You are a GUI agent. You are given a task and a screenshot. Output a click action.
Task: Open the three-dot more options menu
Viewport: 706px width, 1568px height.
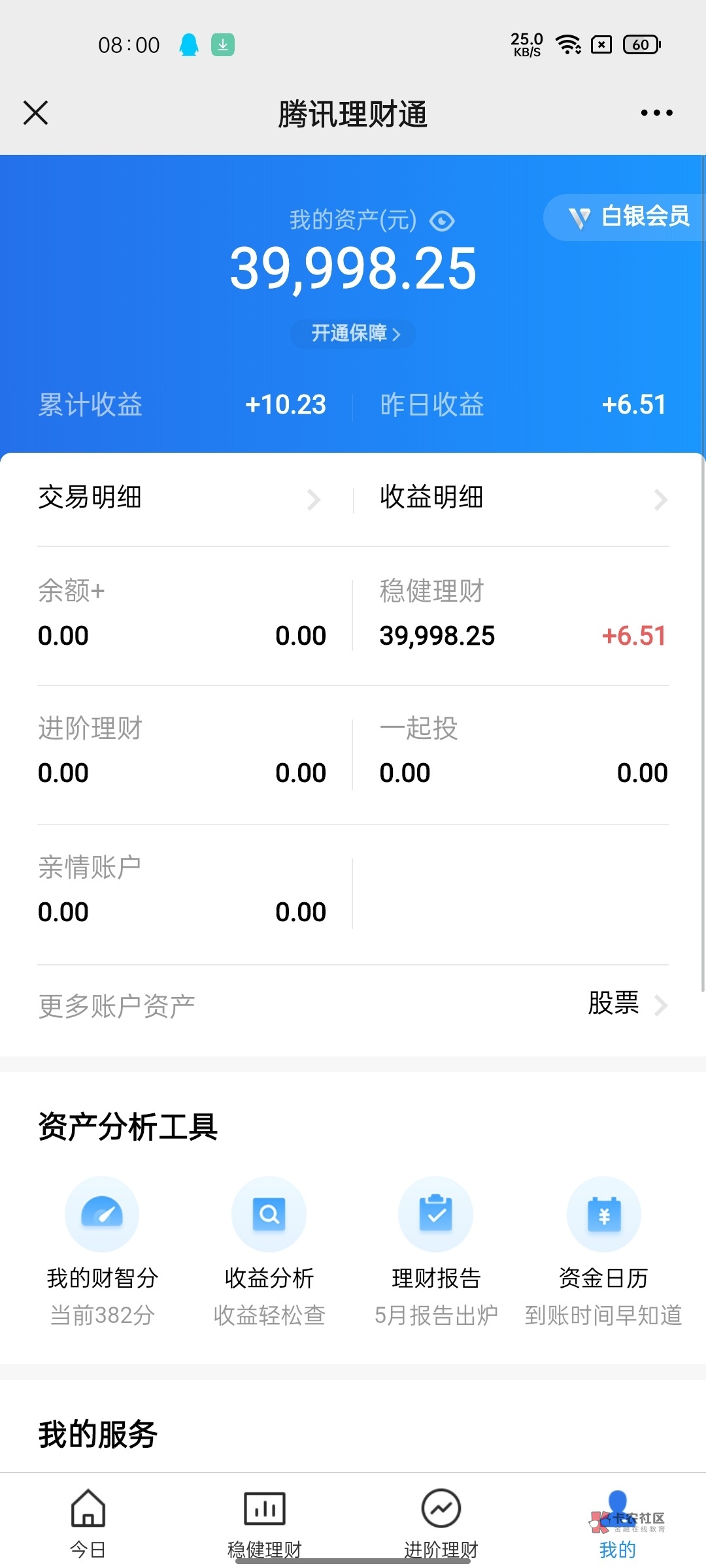[656, 112]
